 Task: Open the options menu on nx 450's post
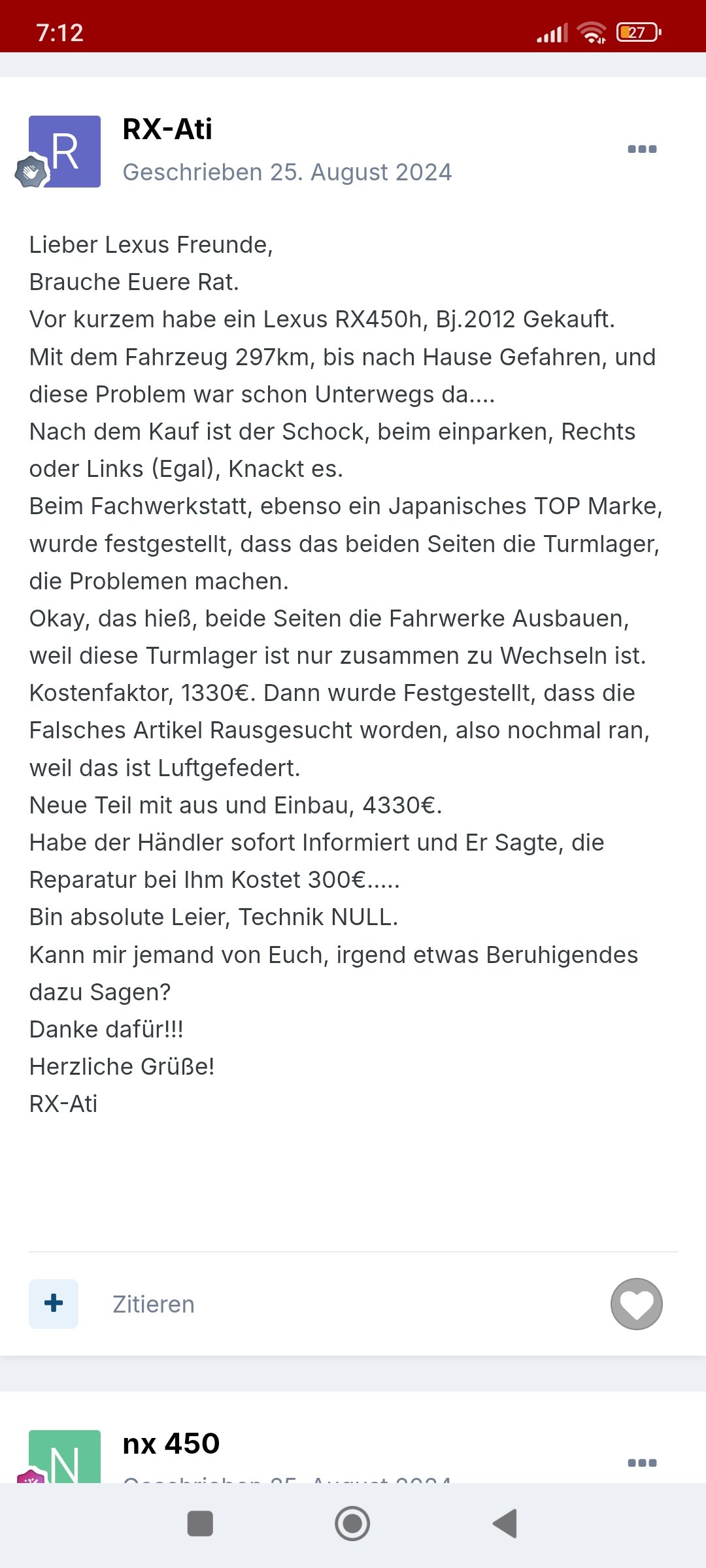coord(642,1463)
